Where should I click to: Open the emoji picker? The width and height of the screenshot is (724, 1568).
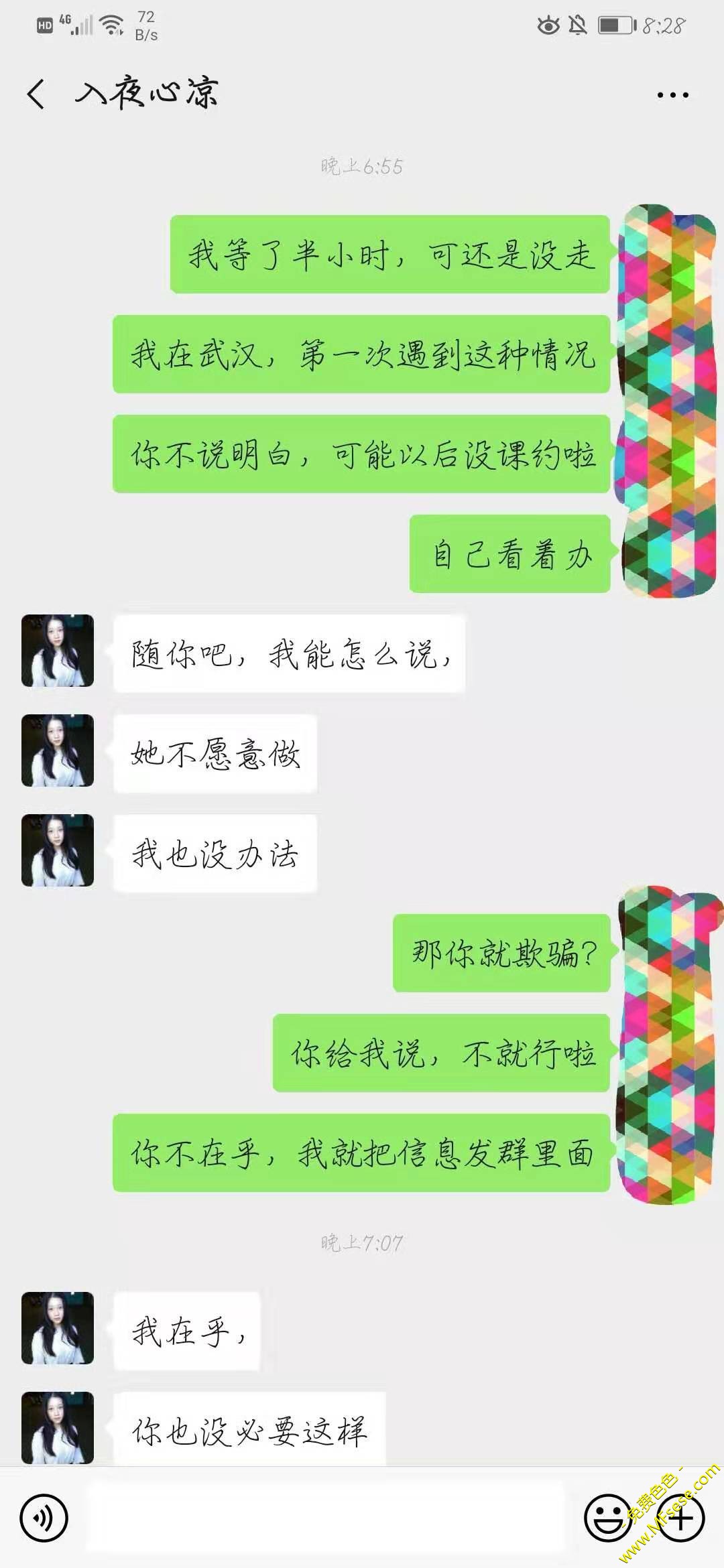[x=607, y=1518]
